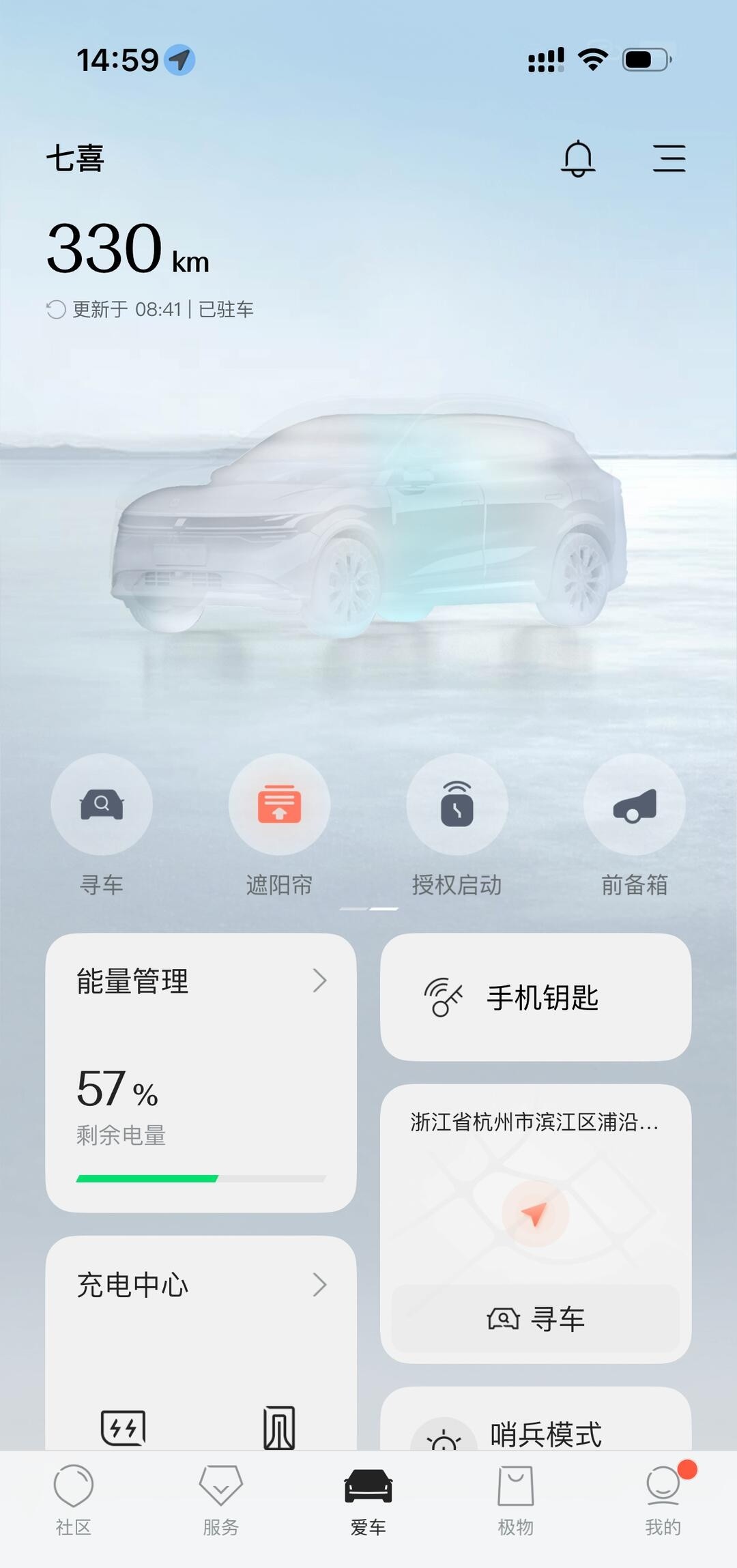Image resolution: width=737 pixels, height=1568 pixels.
Task: Open 手机钥匙 phone key
Action: tap(535, 997)
